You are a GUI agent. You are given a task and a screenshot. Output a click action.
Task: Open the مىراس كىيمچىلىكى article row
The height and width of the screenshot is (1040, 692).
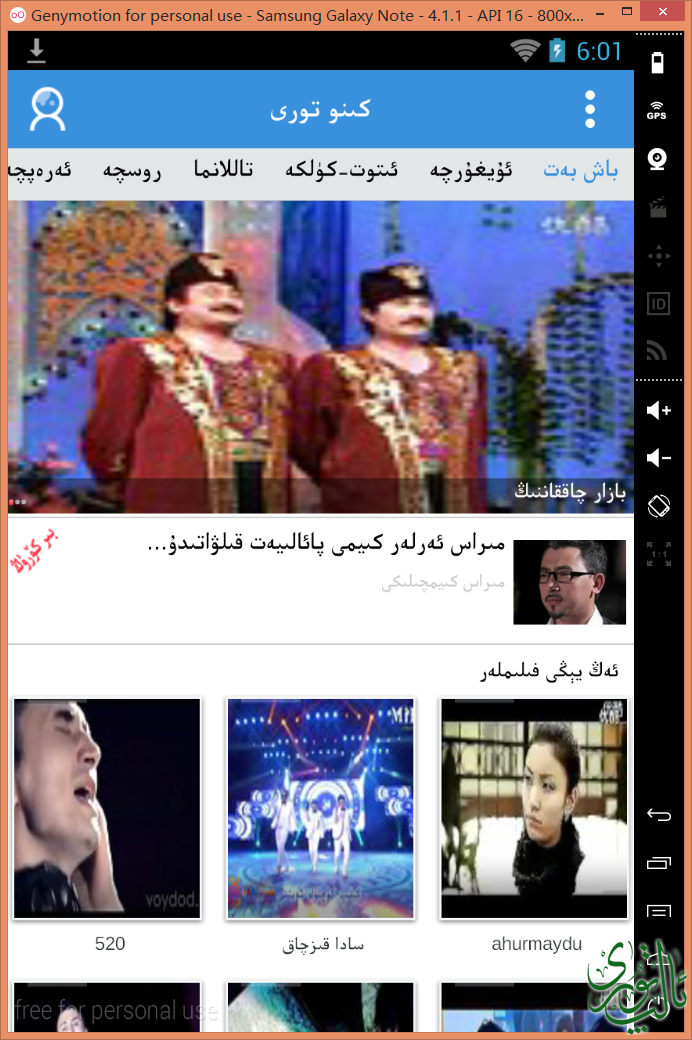tap(320, 580)
